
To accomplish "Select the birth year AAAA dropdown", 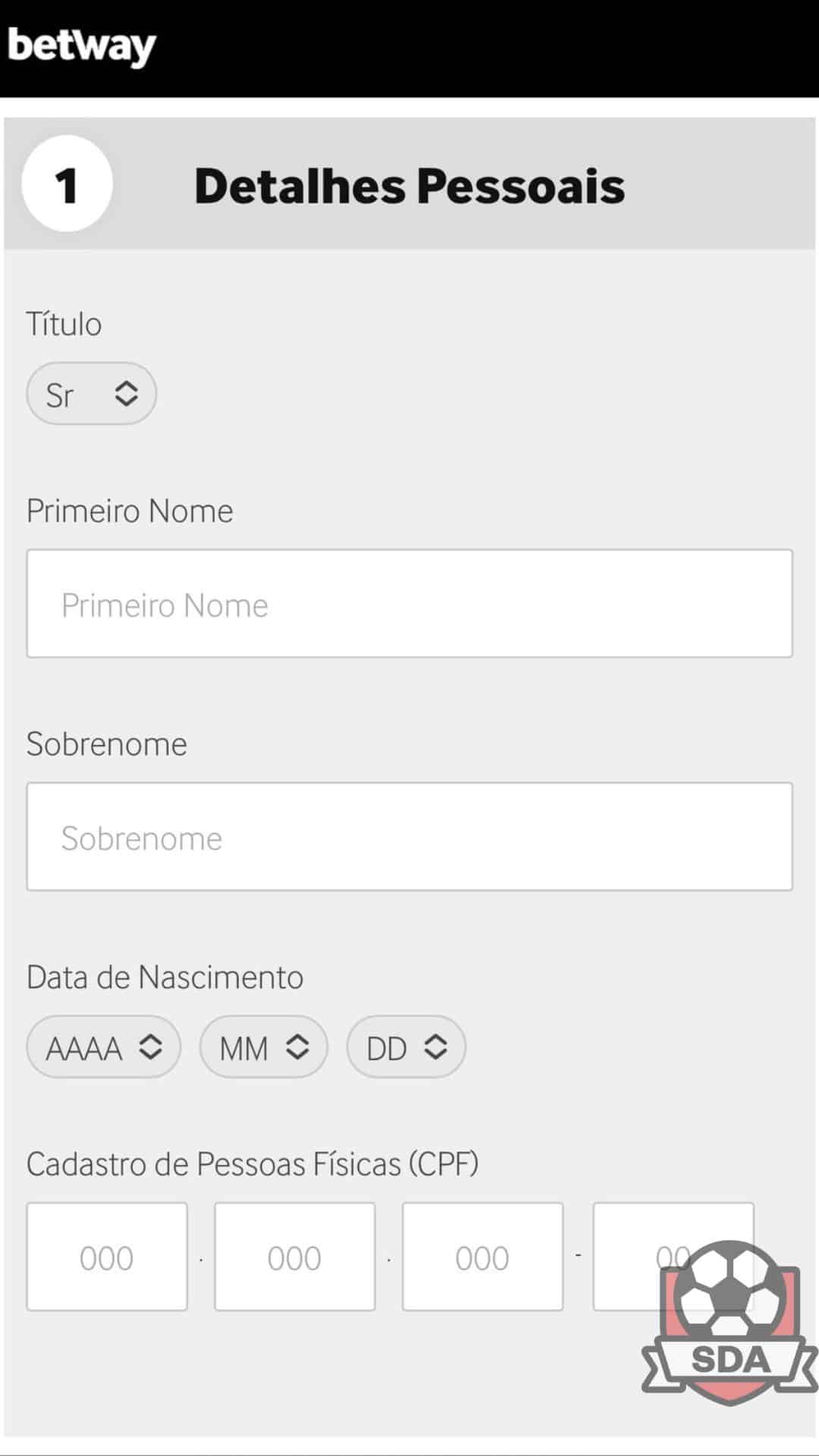I will point(104,1047).
